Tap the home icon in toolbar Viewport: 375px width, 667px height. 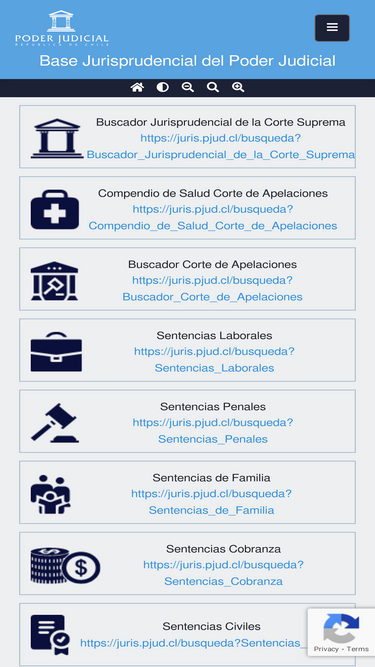[137, 88]
